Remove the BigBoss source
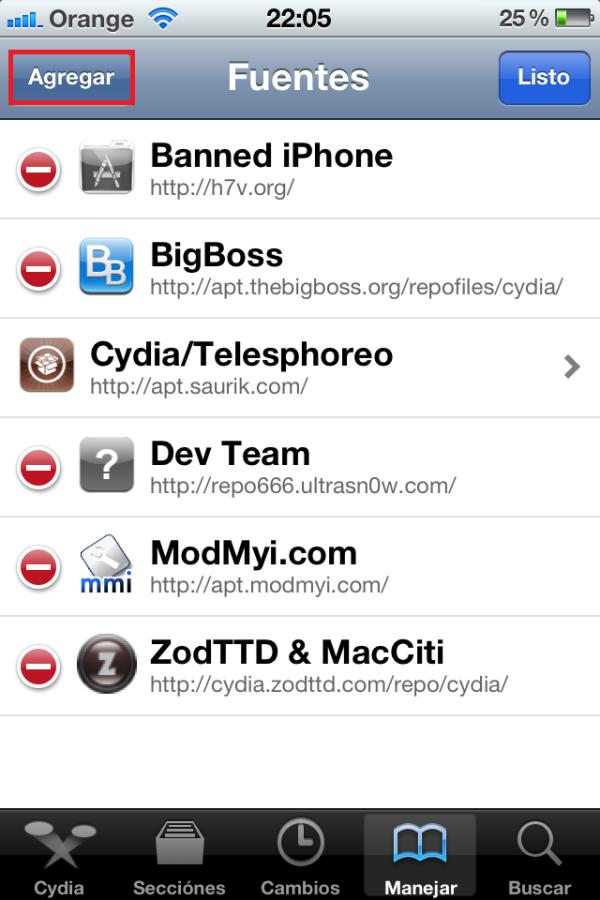 [38, 268]
